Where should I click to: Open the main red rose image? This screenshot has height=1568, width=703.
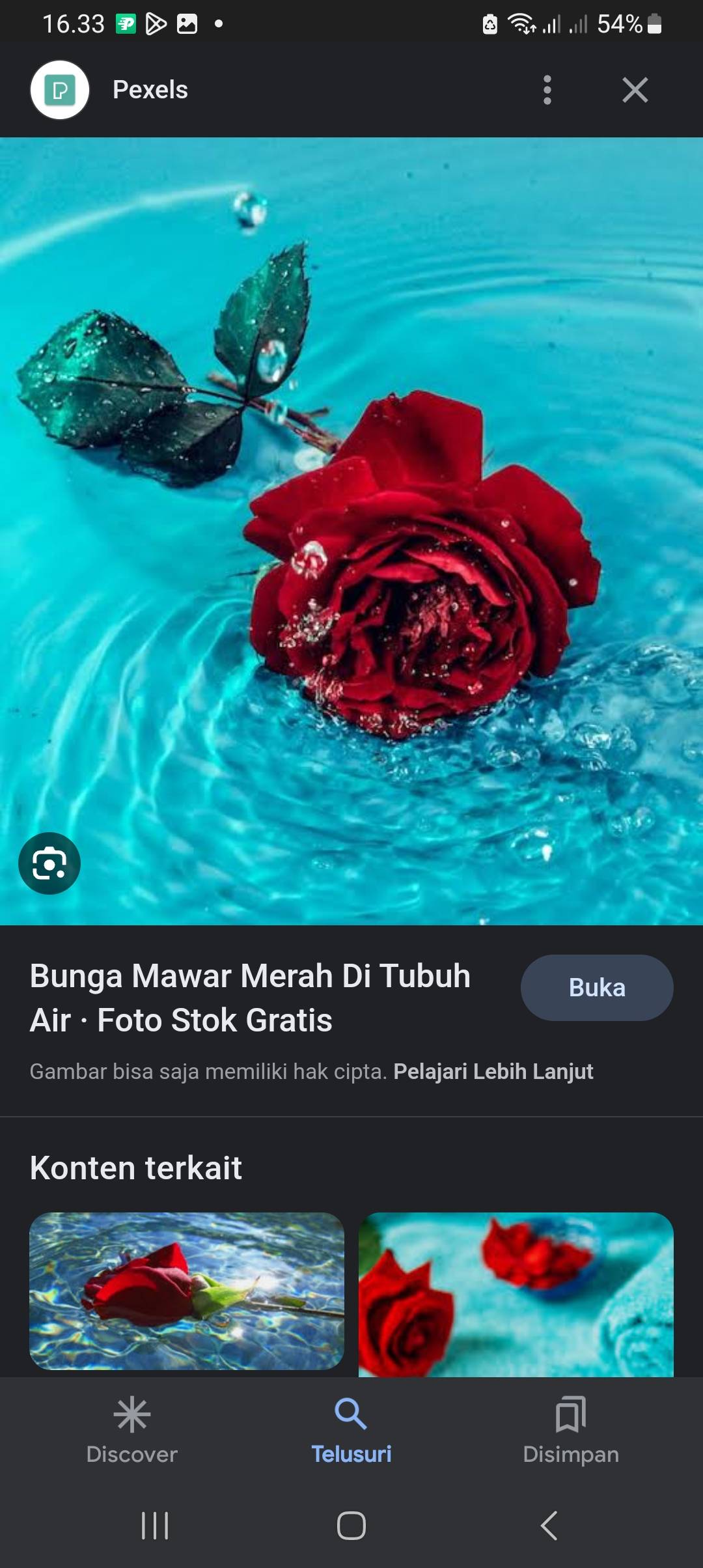tap(351, 531)
